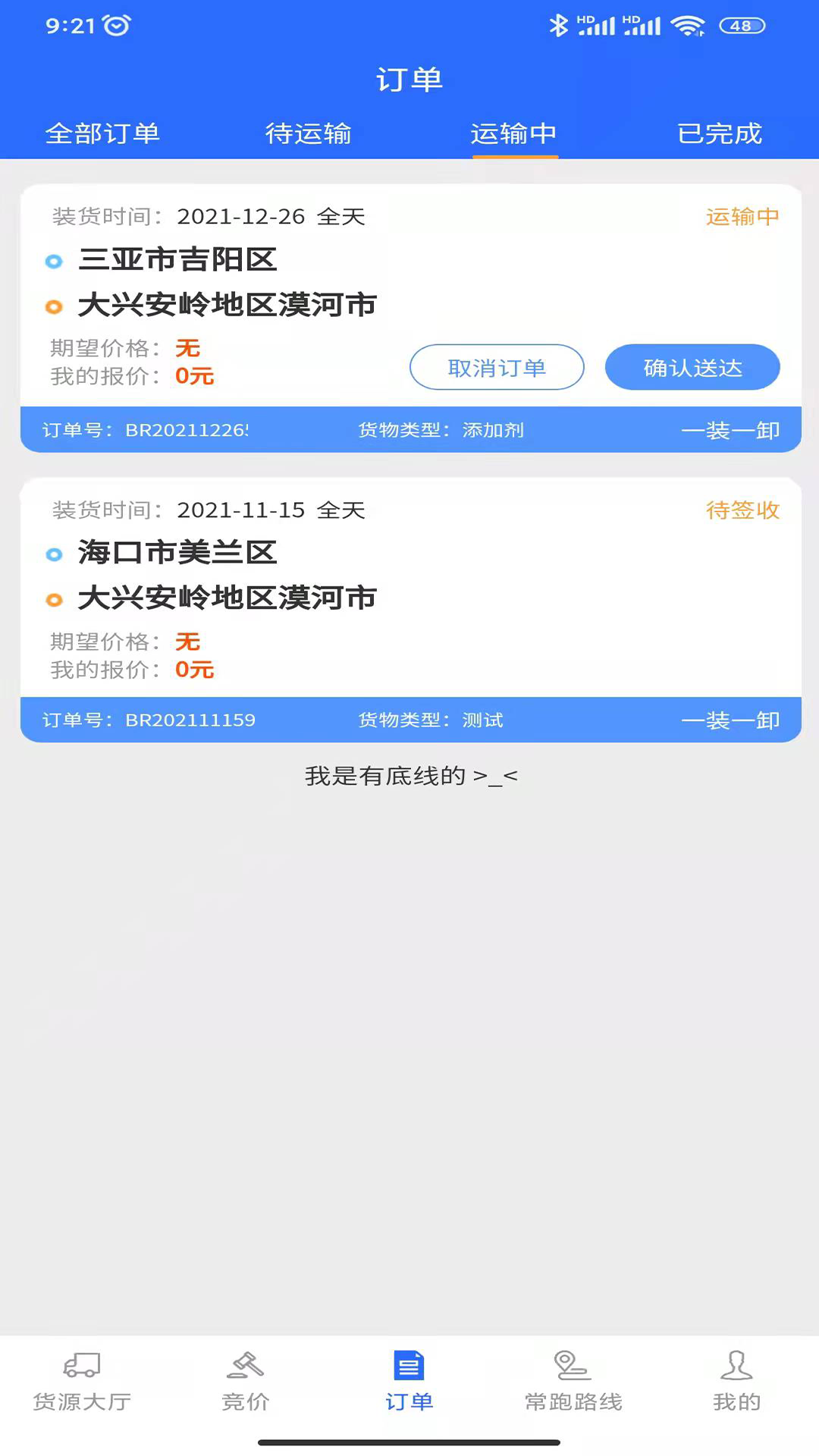Show the 待运输 orders tab
This screenshot has height=1456, width=819.
coord(308,133)
